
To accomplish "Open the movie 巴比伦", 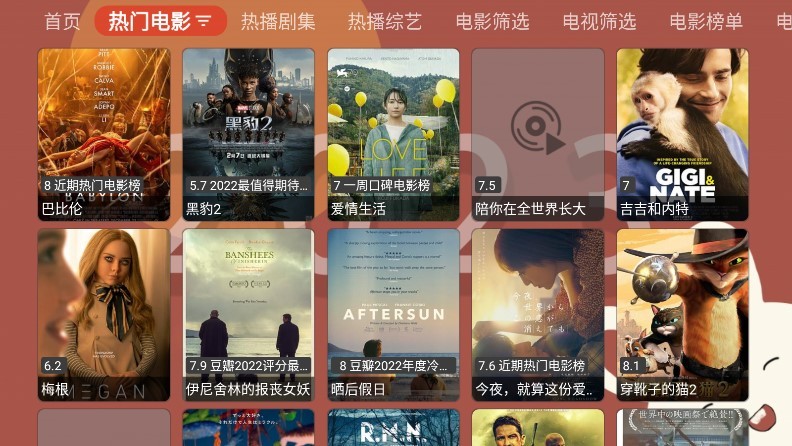I will pos(104,134).
